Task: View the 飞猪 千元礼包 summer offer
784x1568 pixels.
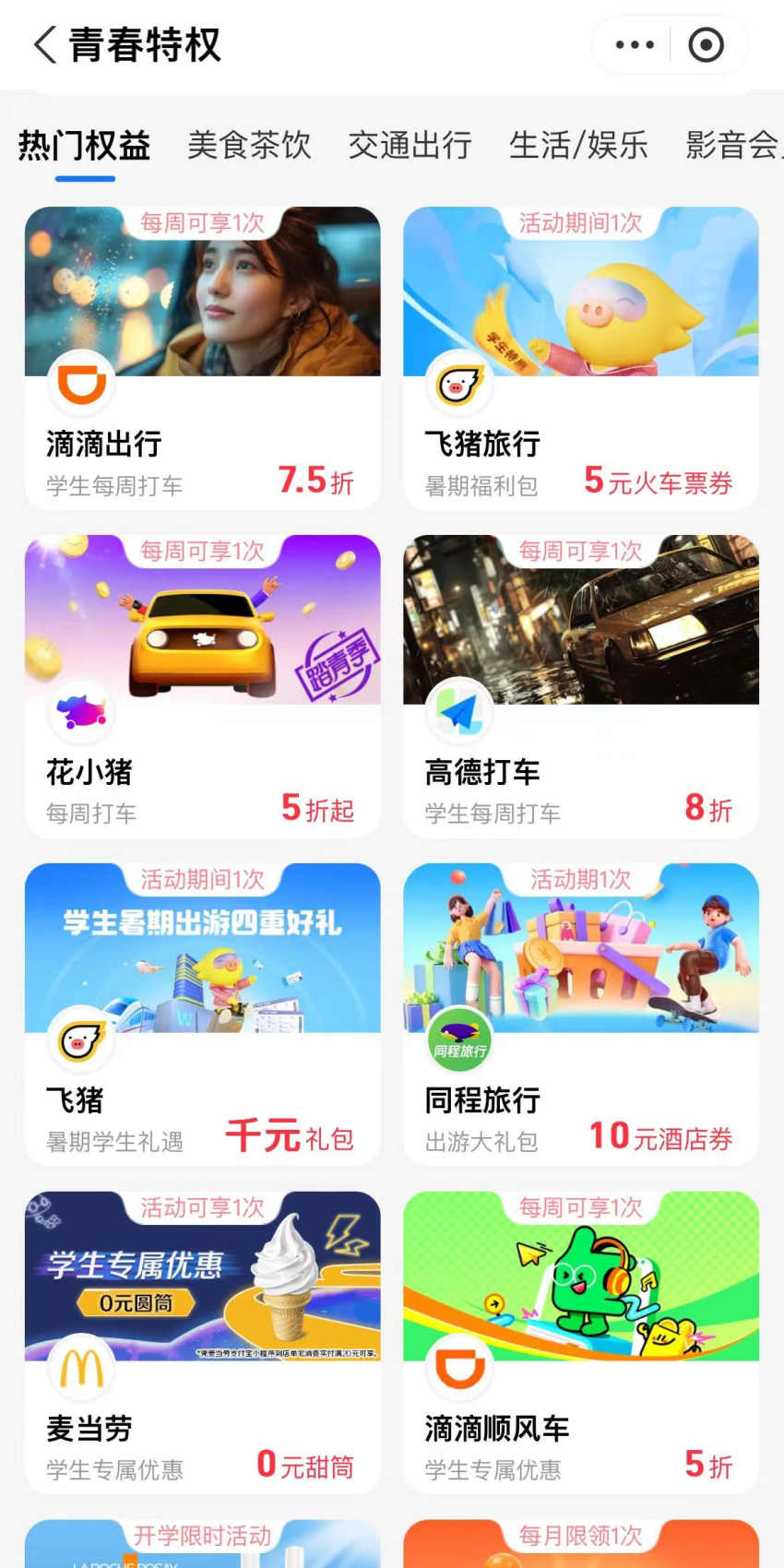Action: [x=202, y=1015]
